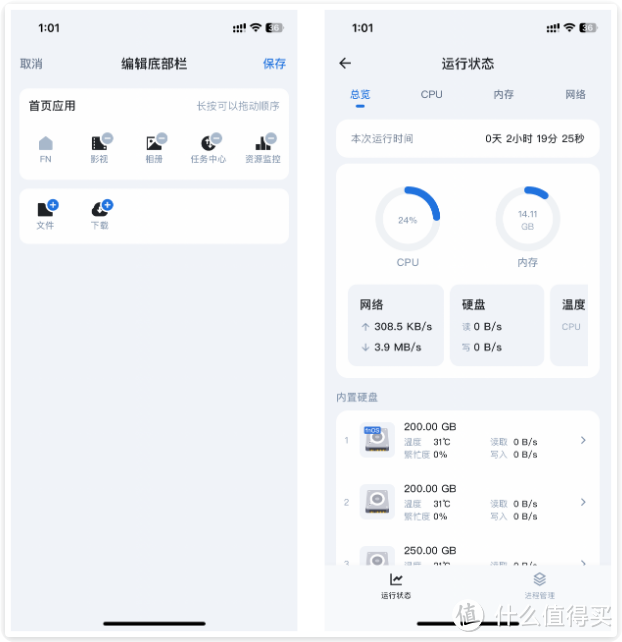Image resolution: width=622 pixels, height=642 pixels.
Task: Open the 硬盘 read/write card
Action: click(x=496, y=325)
